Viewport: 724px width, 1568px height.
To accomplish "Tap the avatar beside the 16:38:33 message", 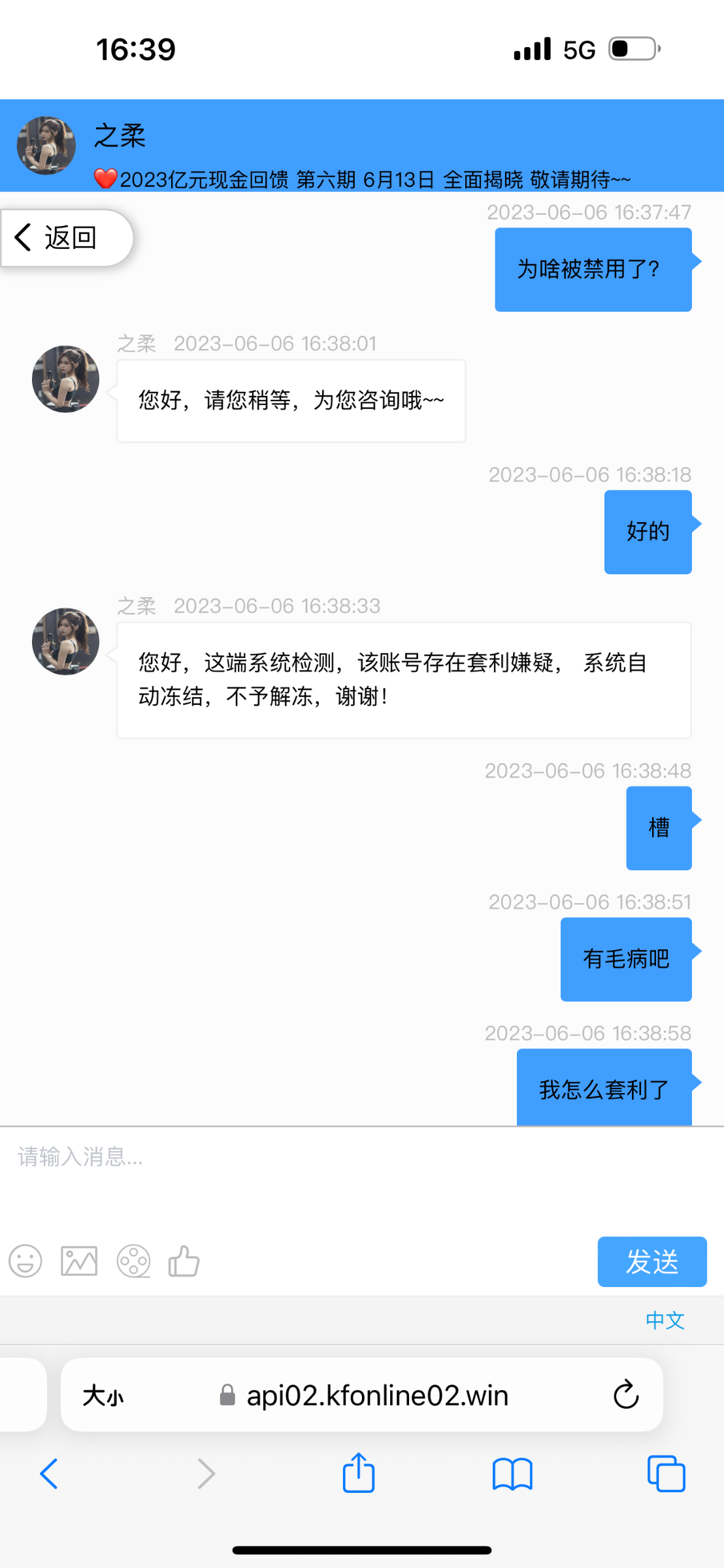I will [65, 642].
